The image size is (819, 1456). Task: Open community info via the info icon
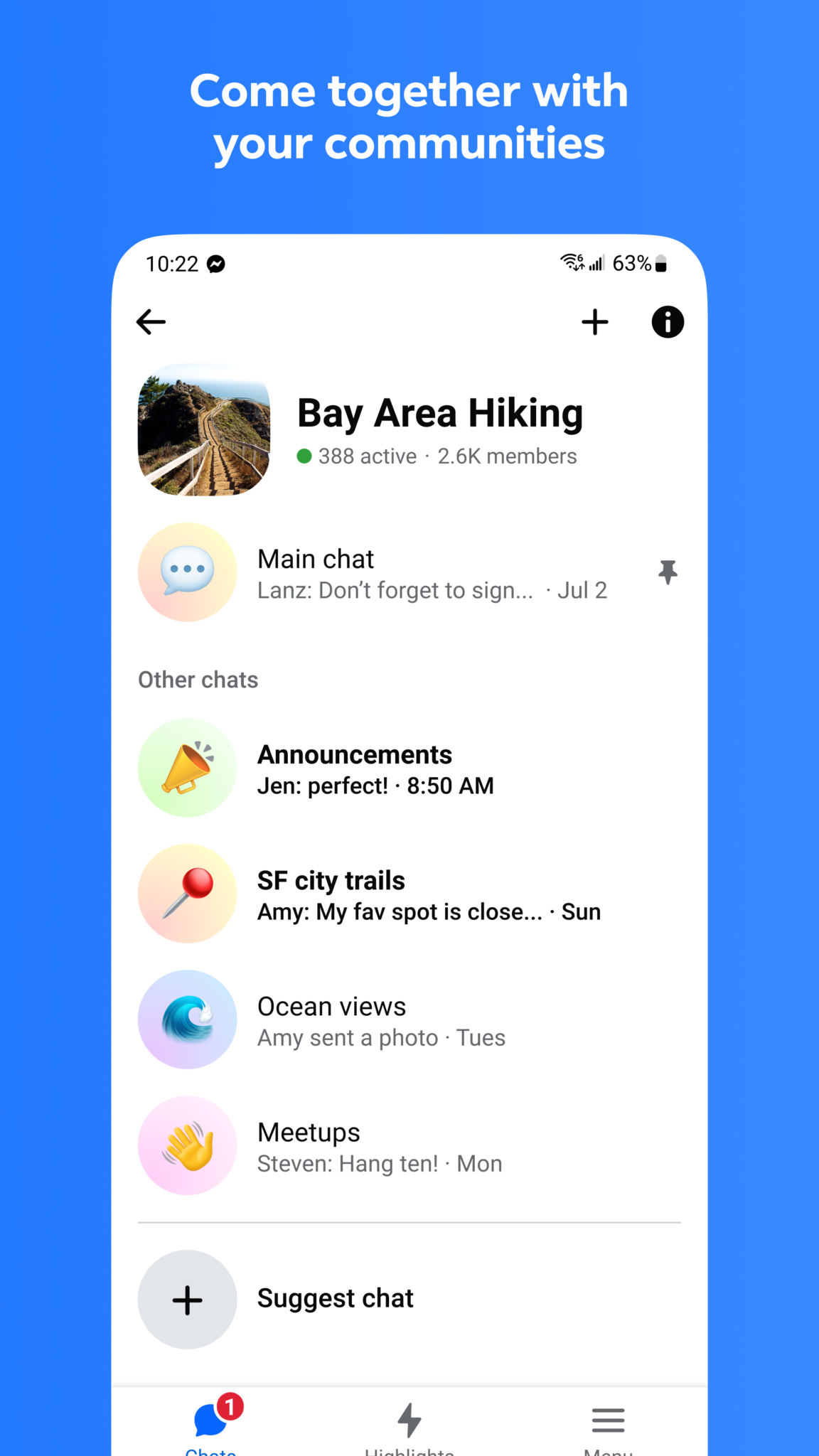(667, 322)
